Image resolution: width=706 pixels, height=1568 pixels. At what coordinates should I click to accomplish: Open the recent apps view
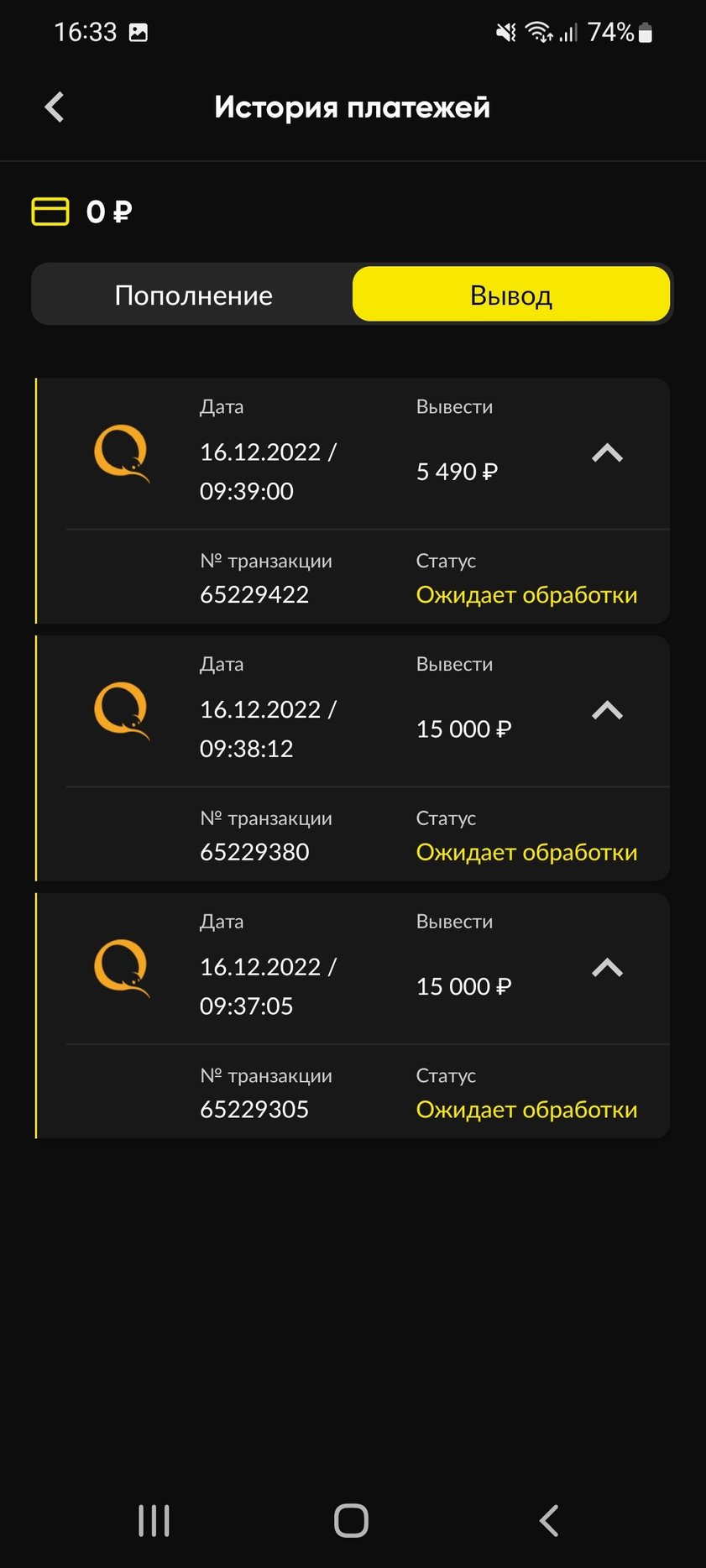[x=154, y=1520]
